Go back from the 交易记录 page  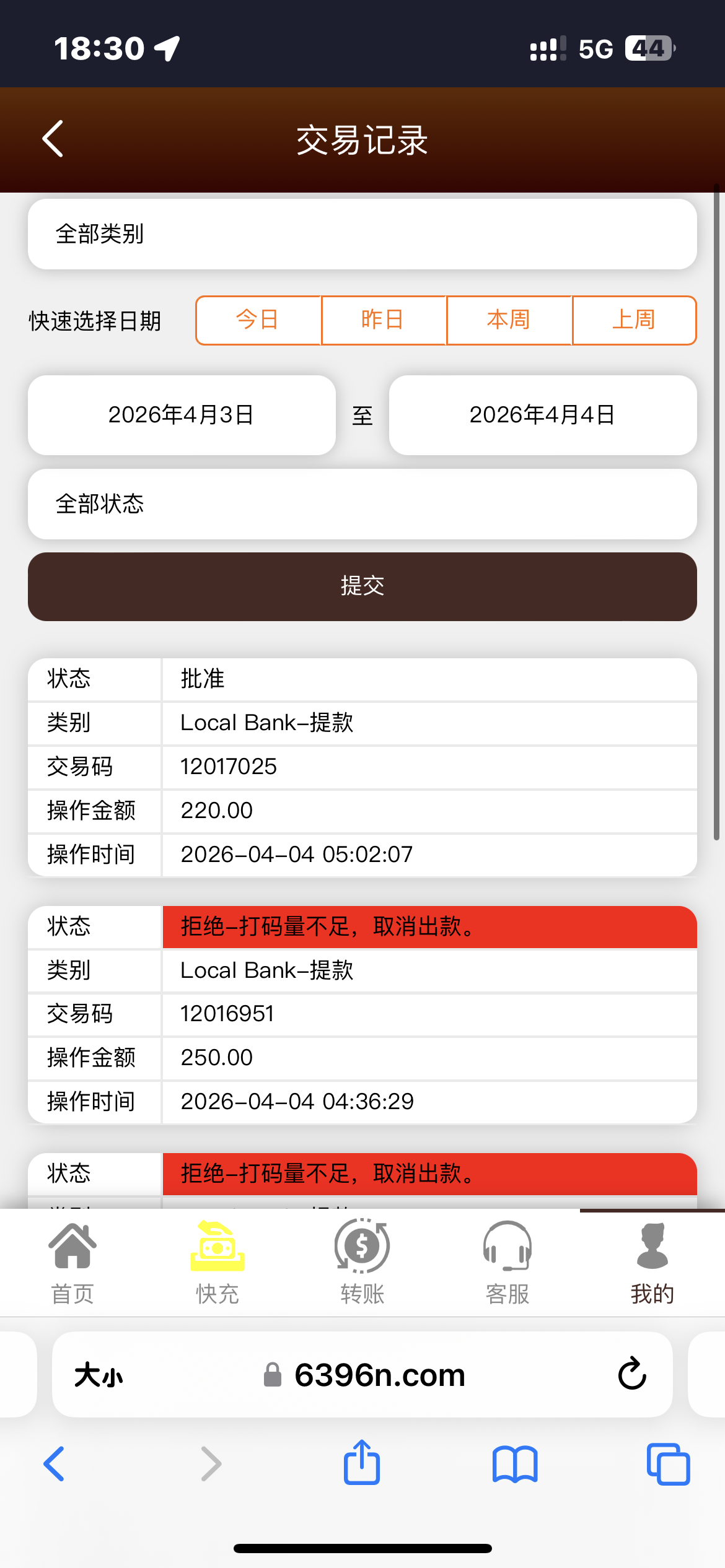click(x=53, y=139)
